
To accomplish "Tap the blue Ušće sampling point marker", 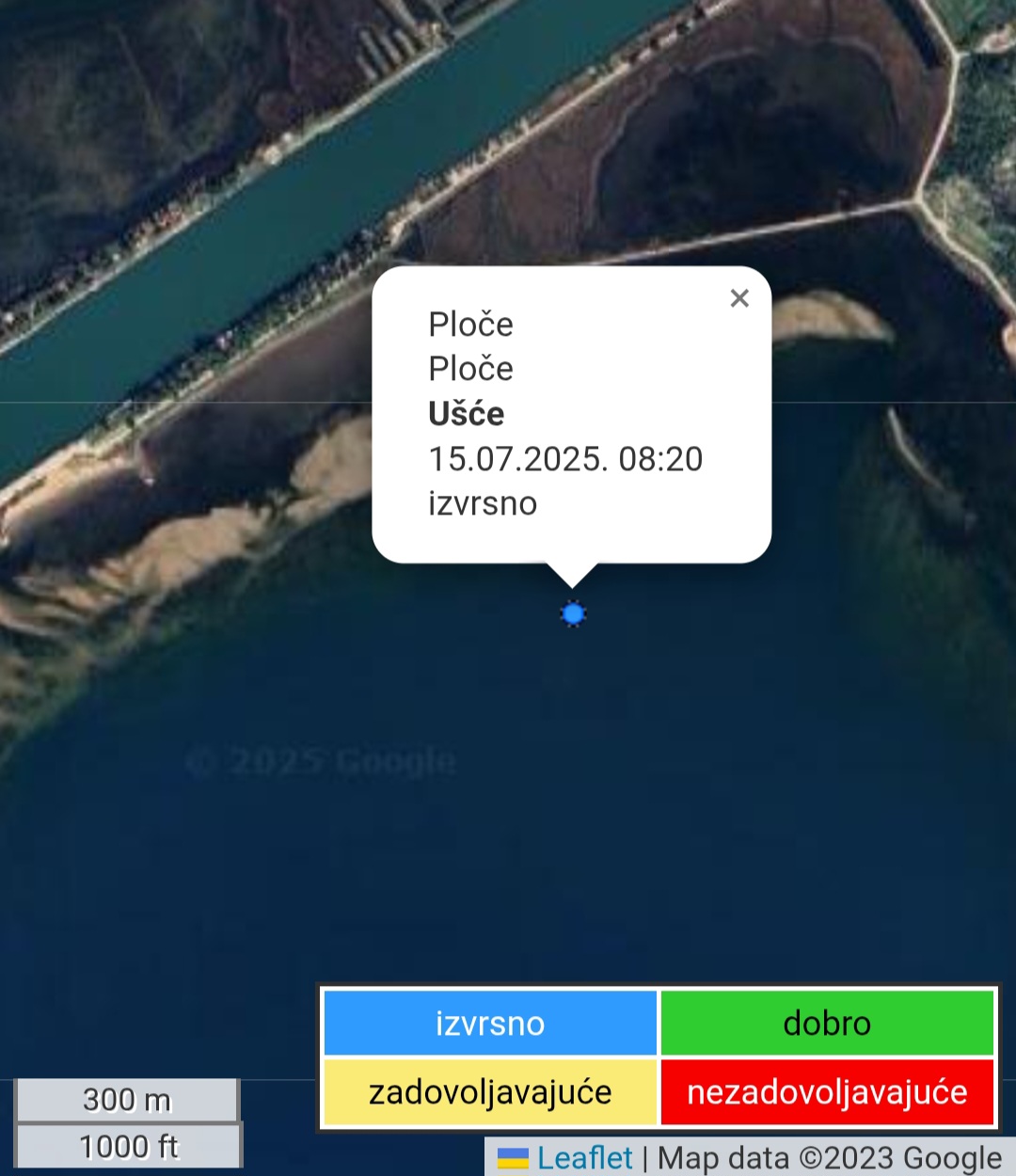I will click(x=573, y=614).
